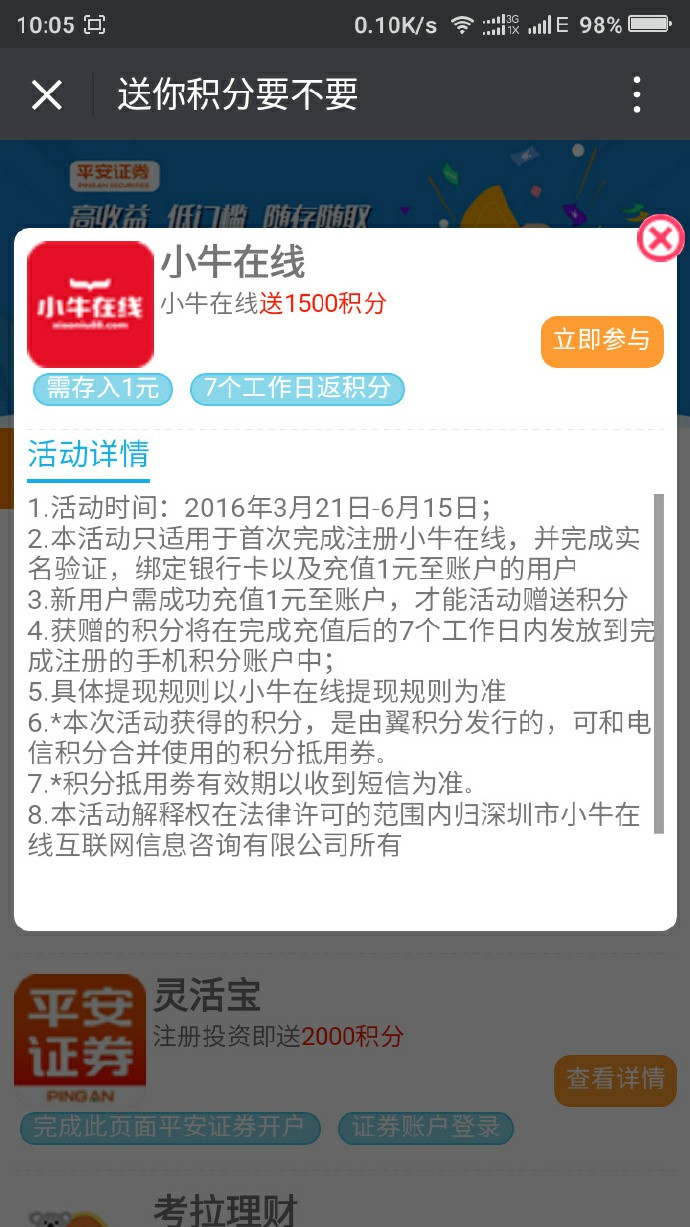
Task: Open the three-dot overflow menu
Action: [x=637, y=95]
